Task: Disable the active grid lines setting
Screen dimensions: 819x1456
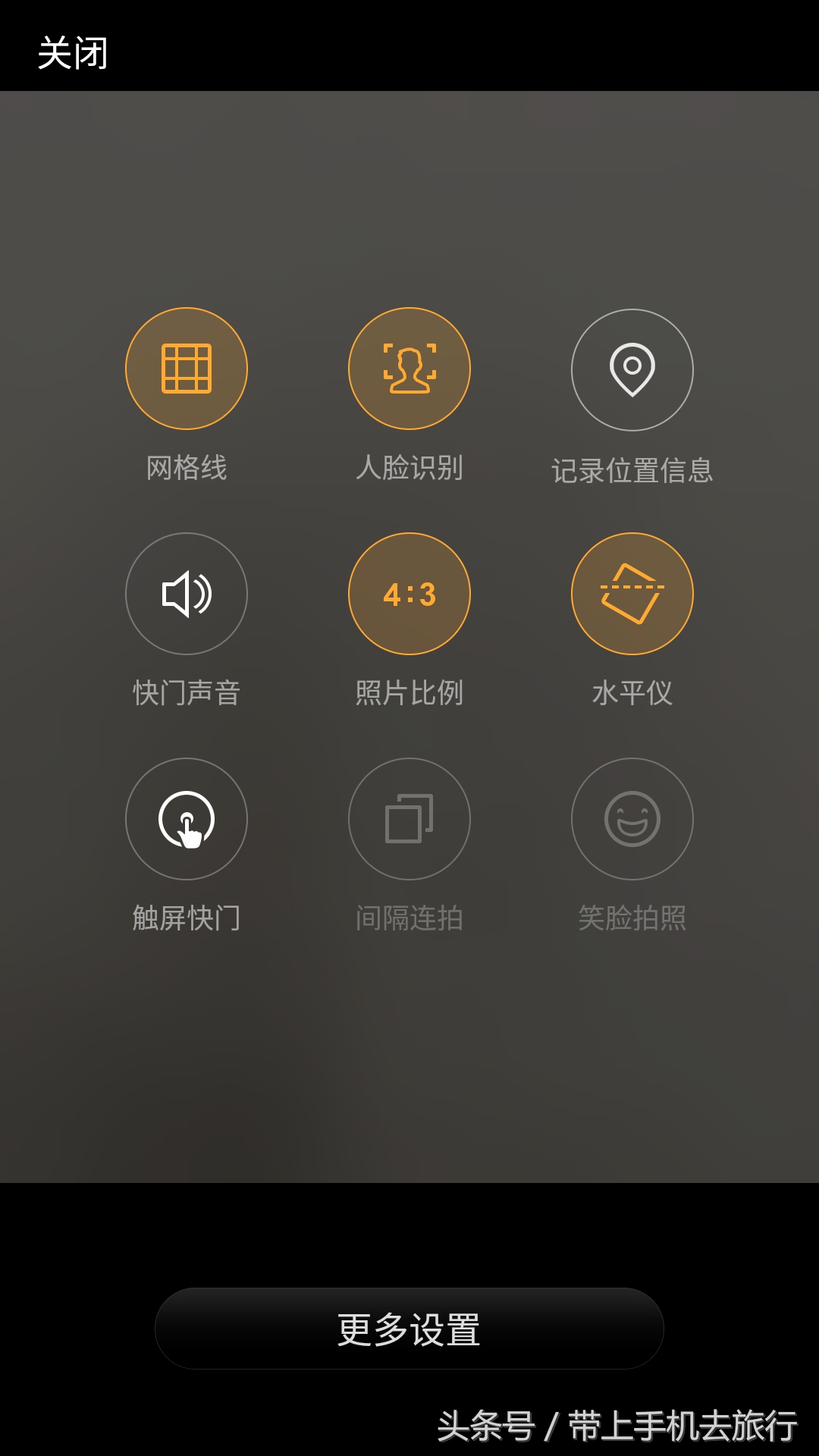Action: pyautogui.click(x=186, y=368)
